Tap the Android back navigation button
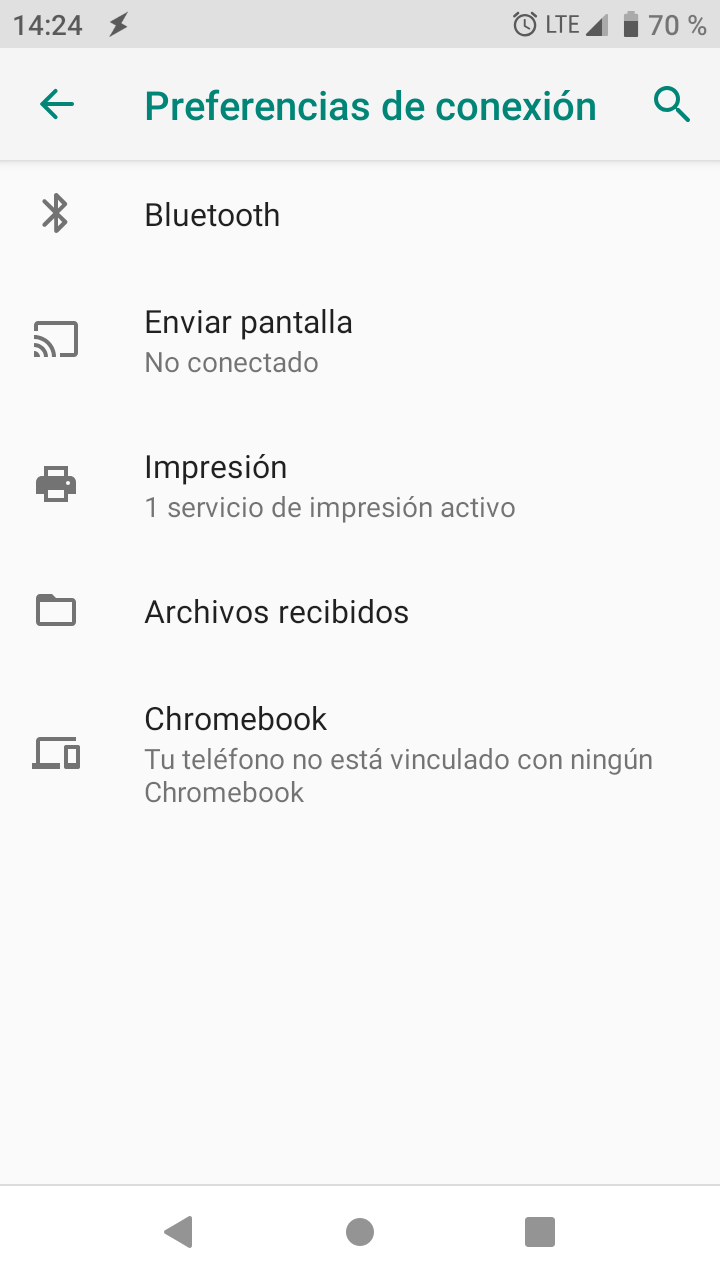 [180, 1232]
